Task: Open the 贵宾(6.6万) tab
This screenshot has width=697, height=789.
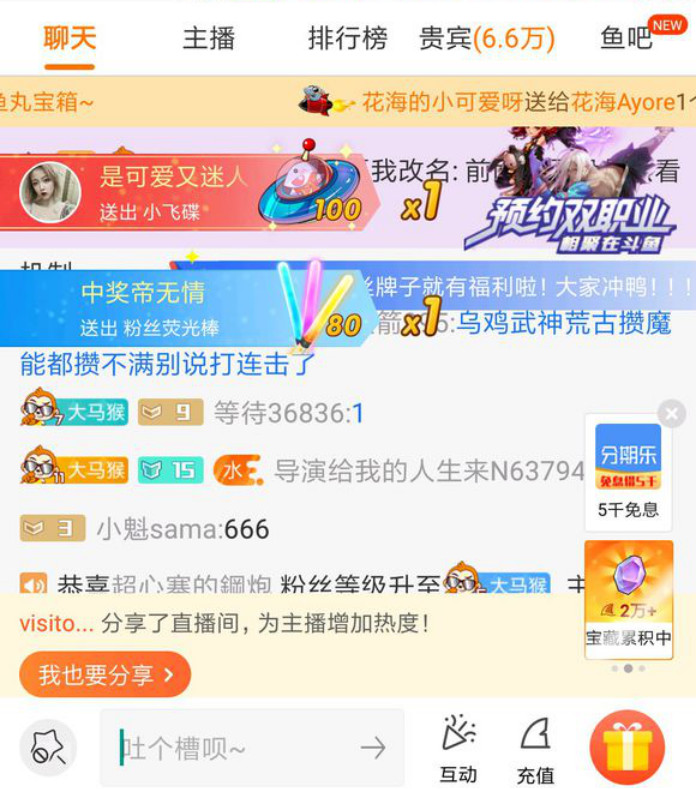Action: (x=487, y=39)
